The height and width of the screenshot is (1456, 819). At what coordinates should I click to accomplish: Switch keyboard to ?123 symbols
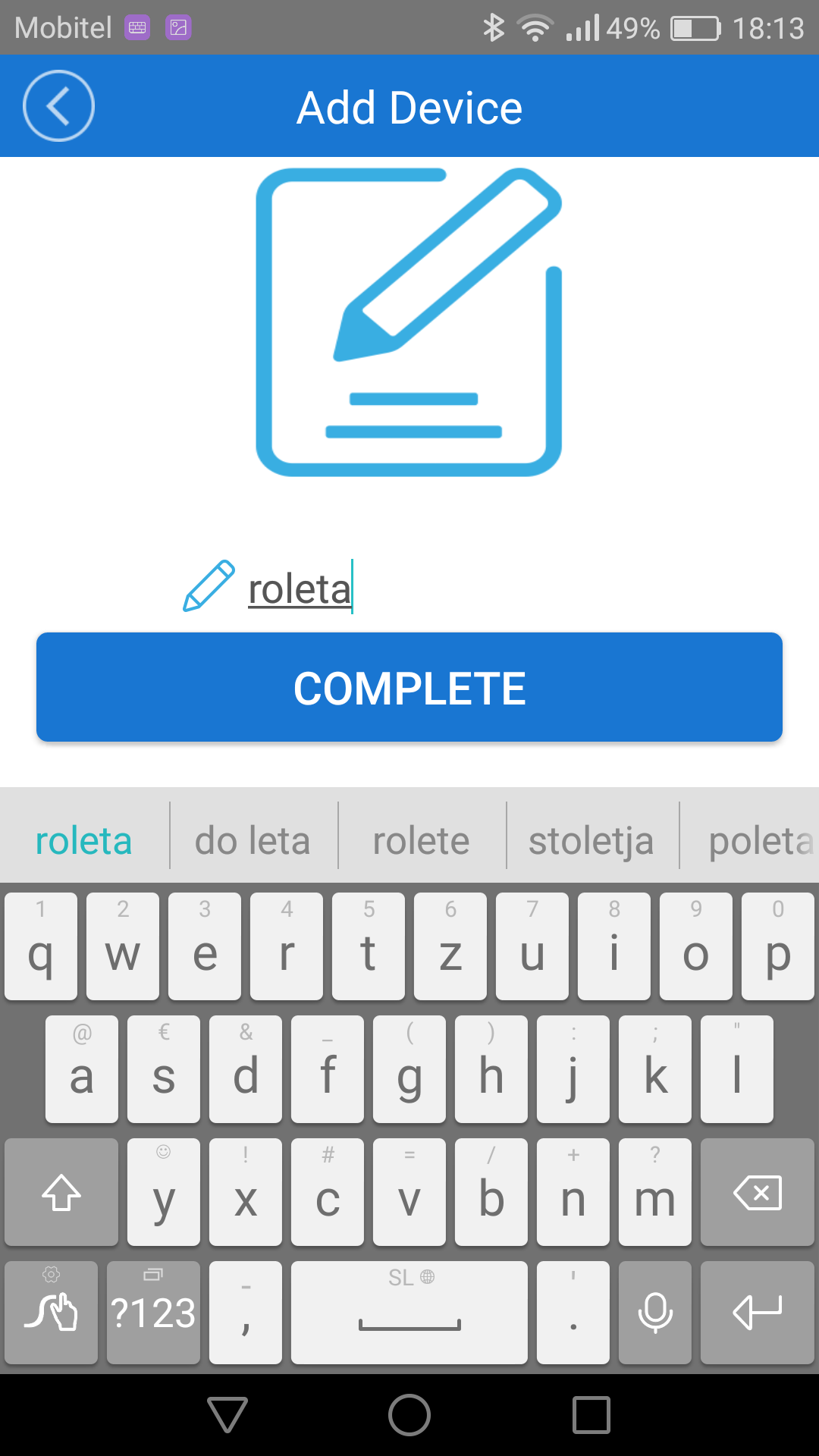tap(153, 1313)
